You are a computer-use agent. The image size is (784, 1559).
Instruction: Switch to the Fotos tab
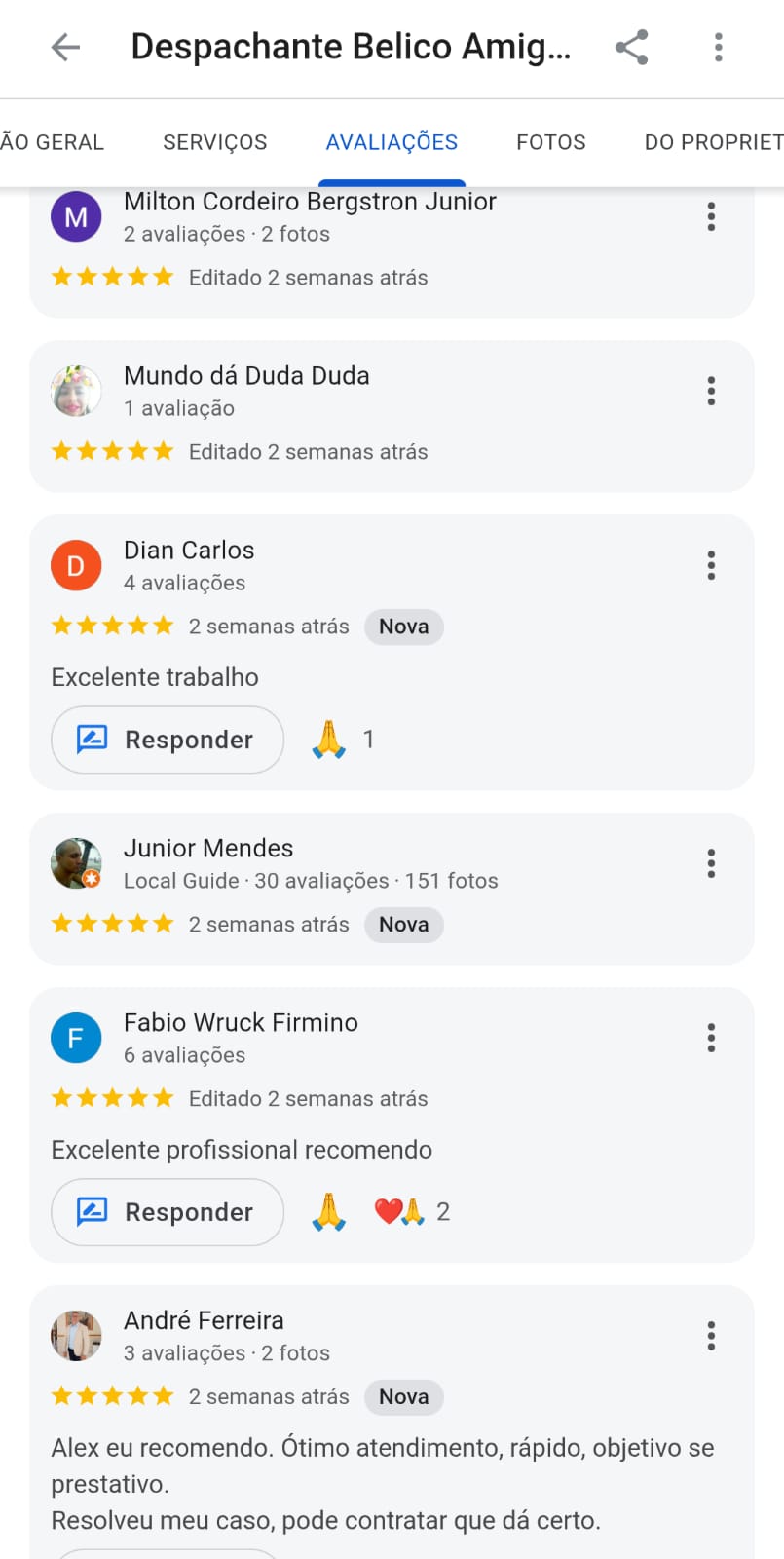click(x=551, y=142)
